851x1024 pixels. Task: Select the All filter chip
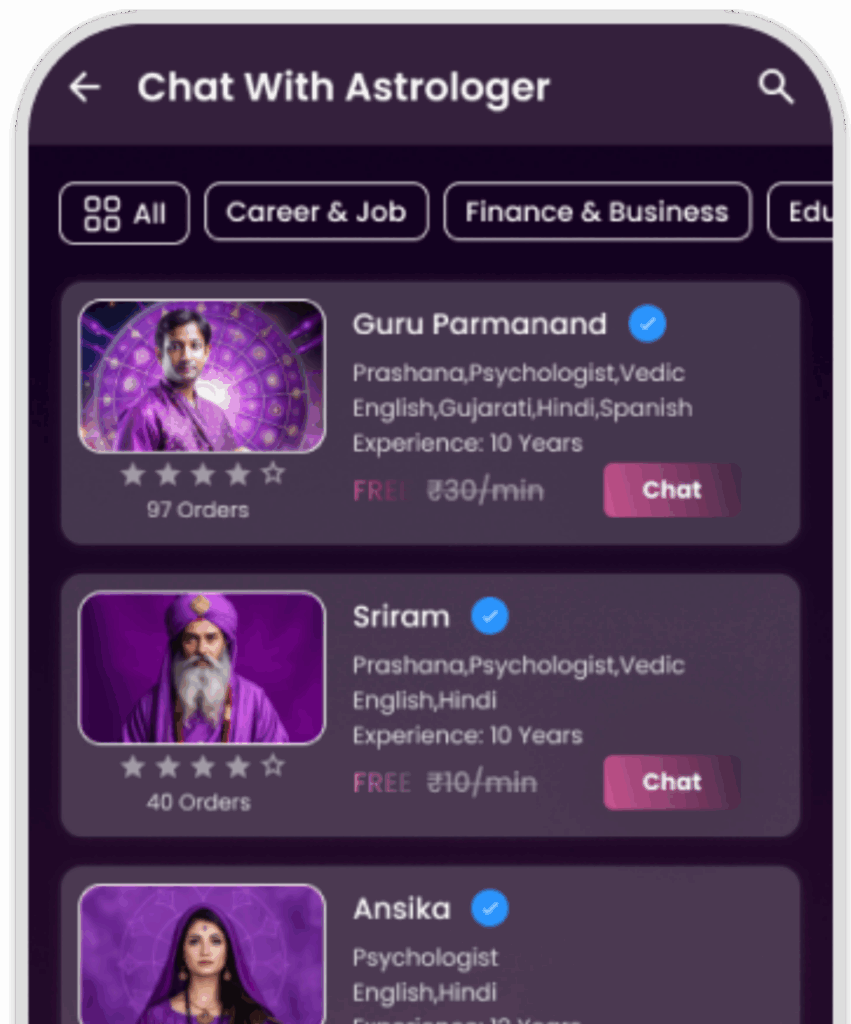click(124, 213)
